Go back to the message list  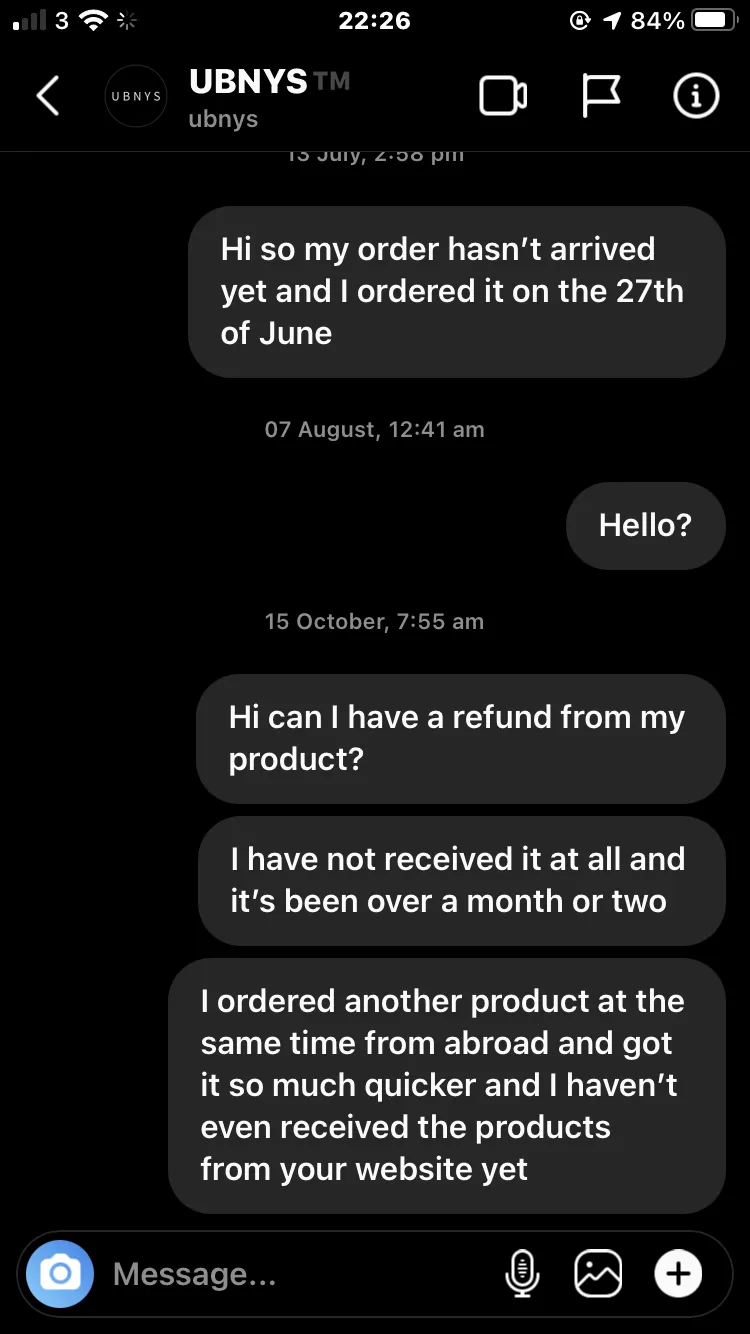[x=48, y=97]
